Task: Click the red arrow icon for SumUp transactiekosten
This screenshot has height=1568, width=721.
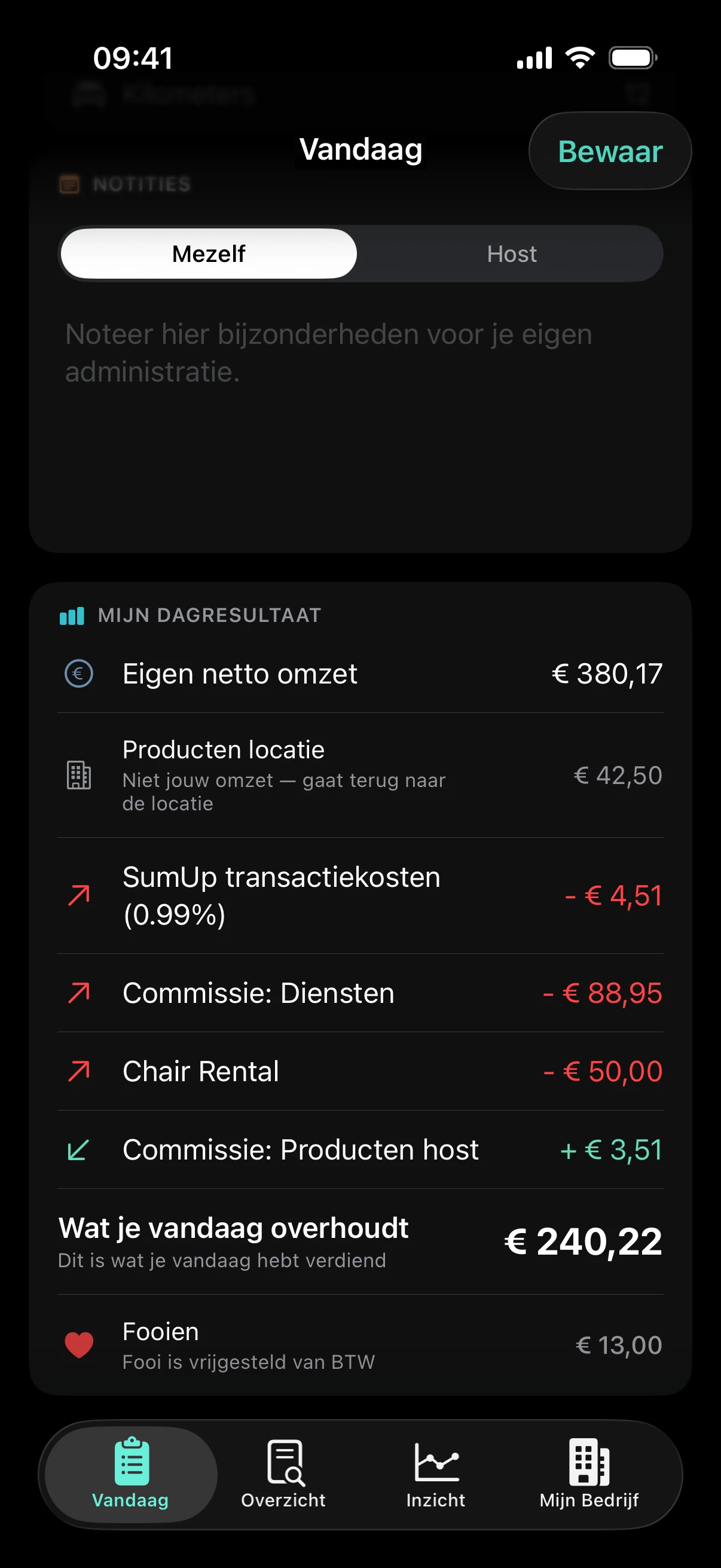Action: click(x=77, y=894)
